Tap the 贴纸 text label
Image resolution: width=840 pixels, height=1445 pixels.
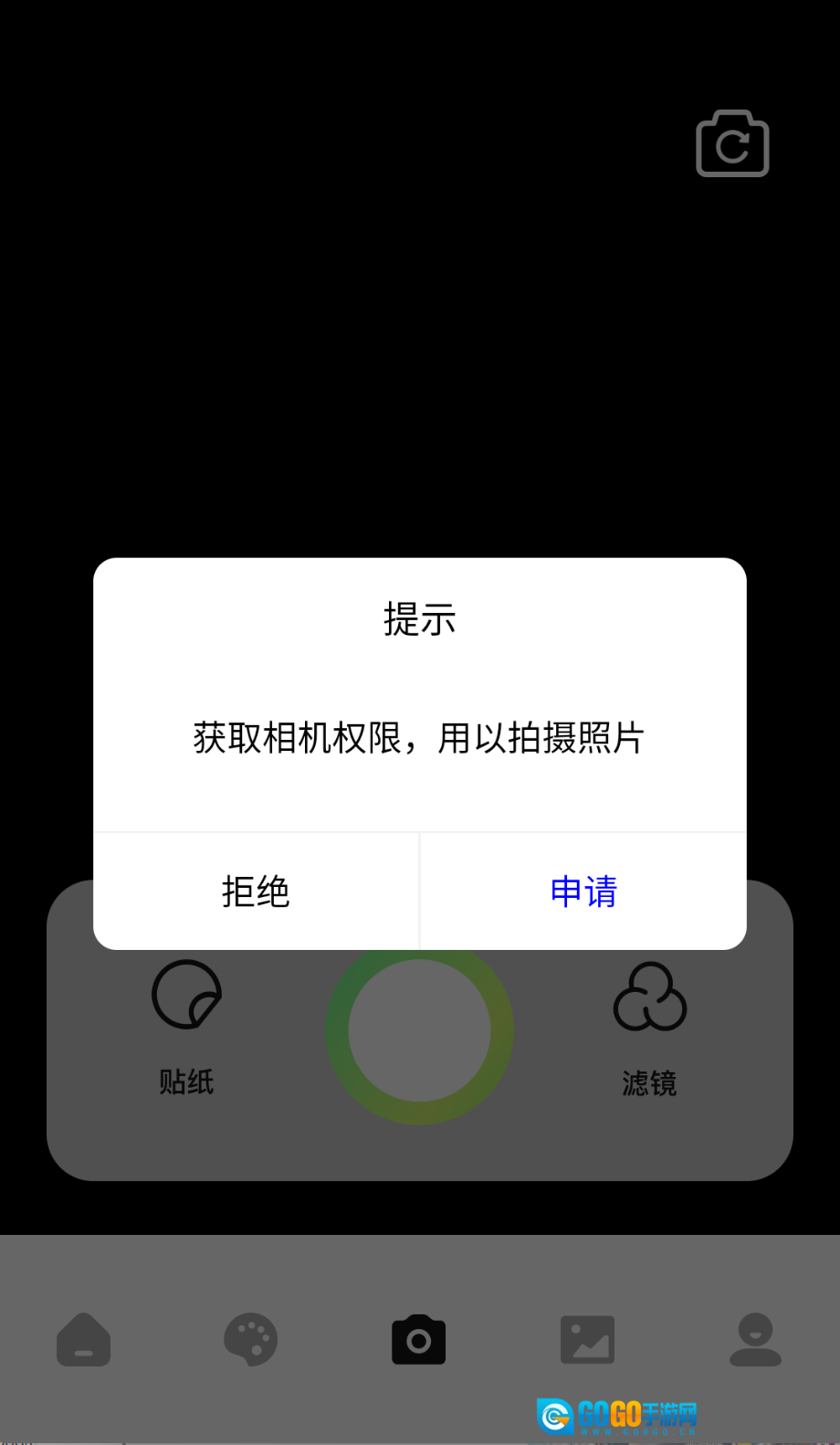tap(186, 1083)
